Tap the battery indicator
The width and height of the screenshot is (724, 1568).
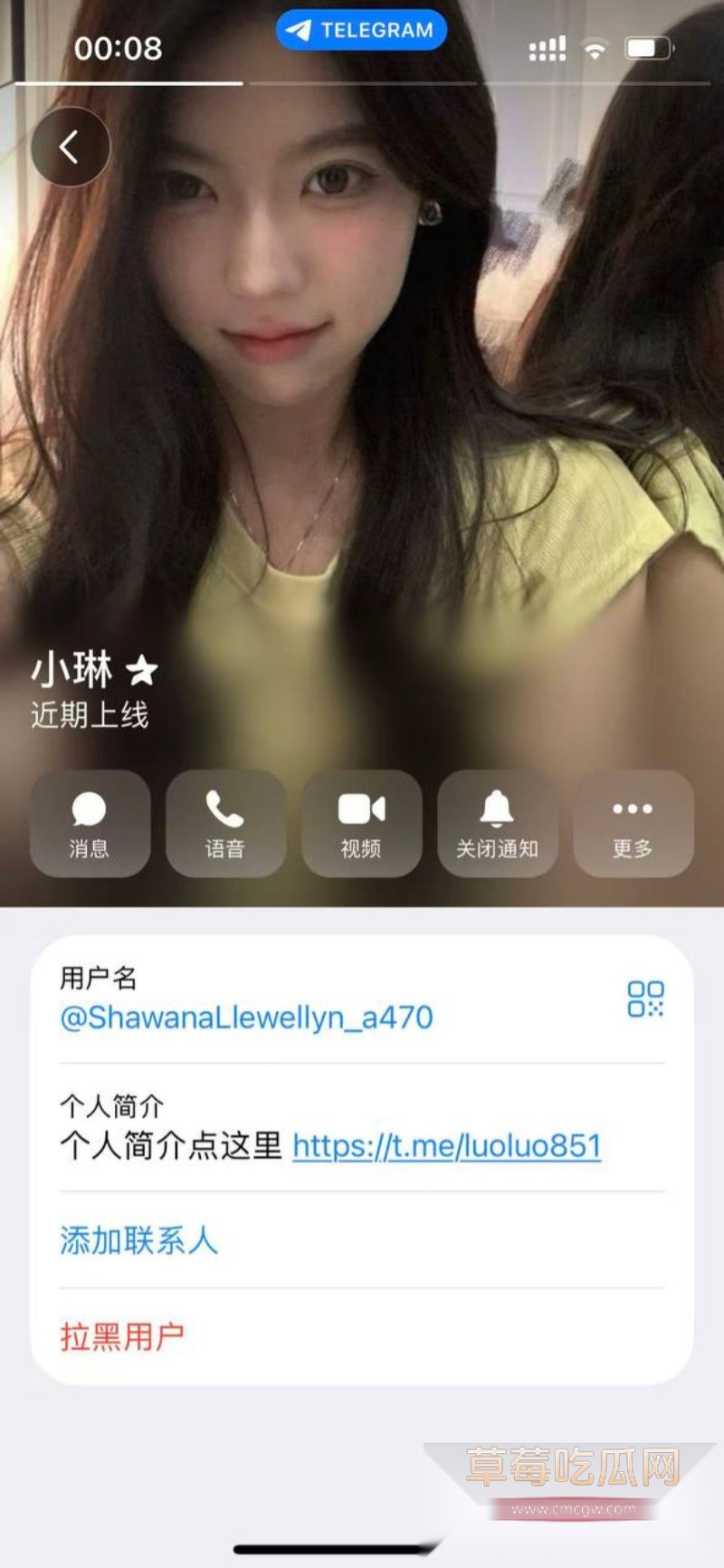coord(650,46)
